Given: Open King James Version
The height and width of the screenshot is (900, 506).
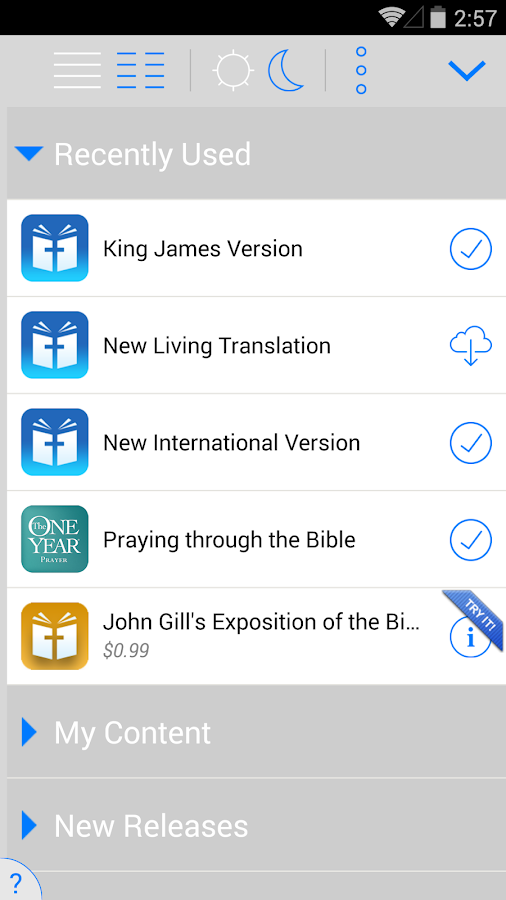Looking at the screenshot, I should pyautogui.click(x=256, y=249).
